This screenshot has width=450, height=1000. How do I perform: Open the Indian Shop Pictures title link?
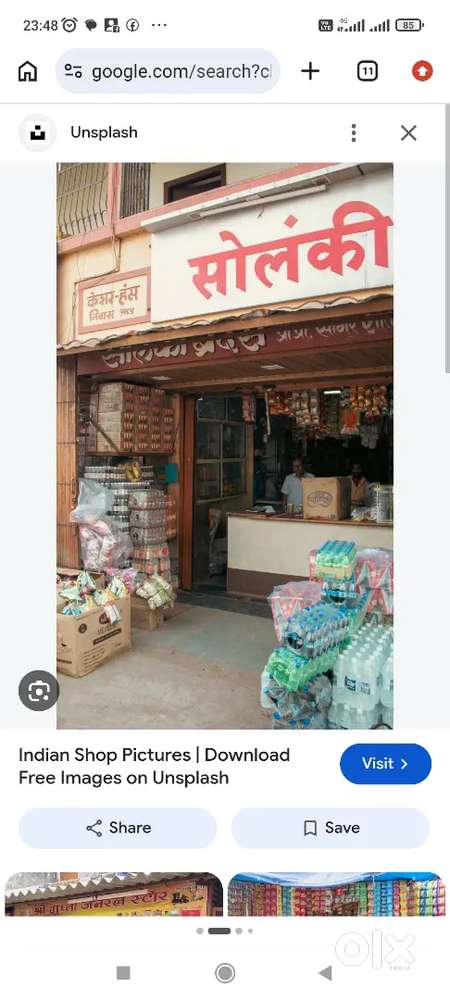coord(154,766)
